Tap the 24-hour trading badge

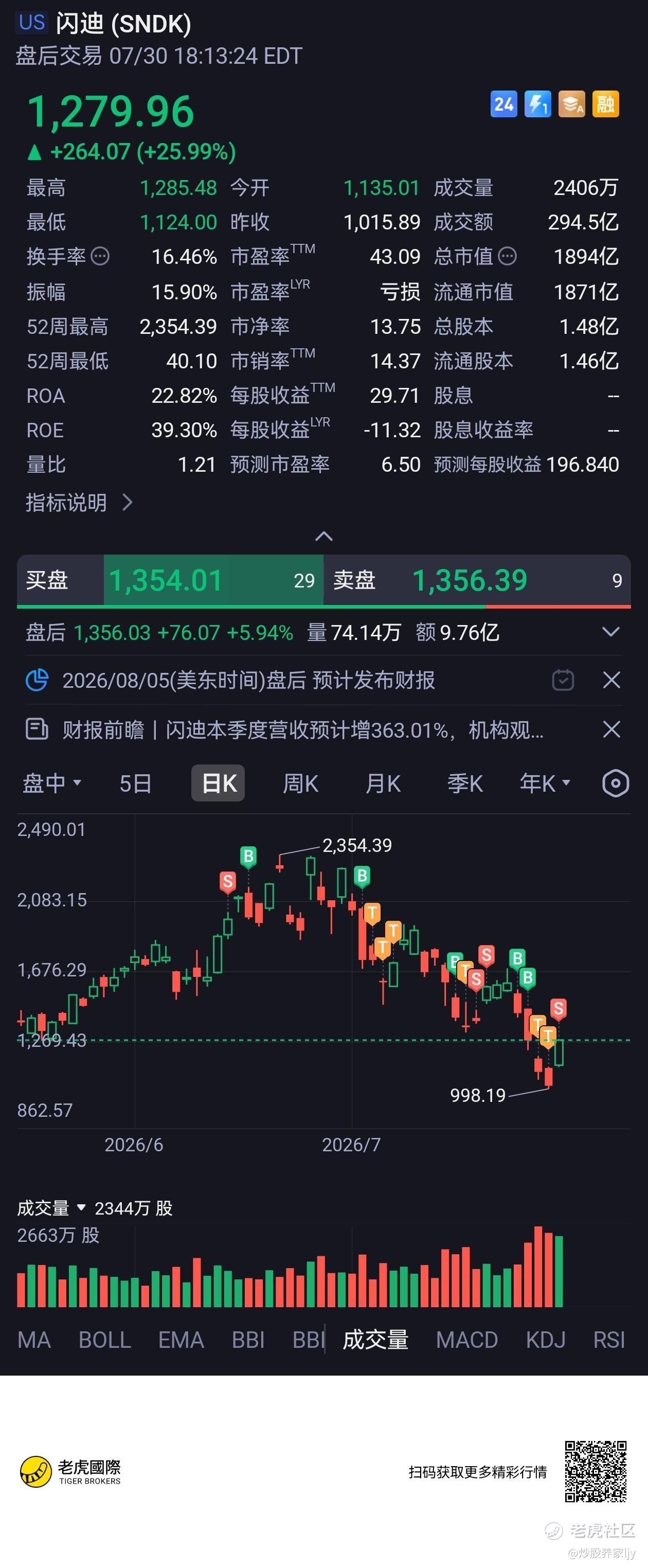tap(504, 104)
